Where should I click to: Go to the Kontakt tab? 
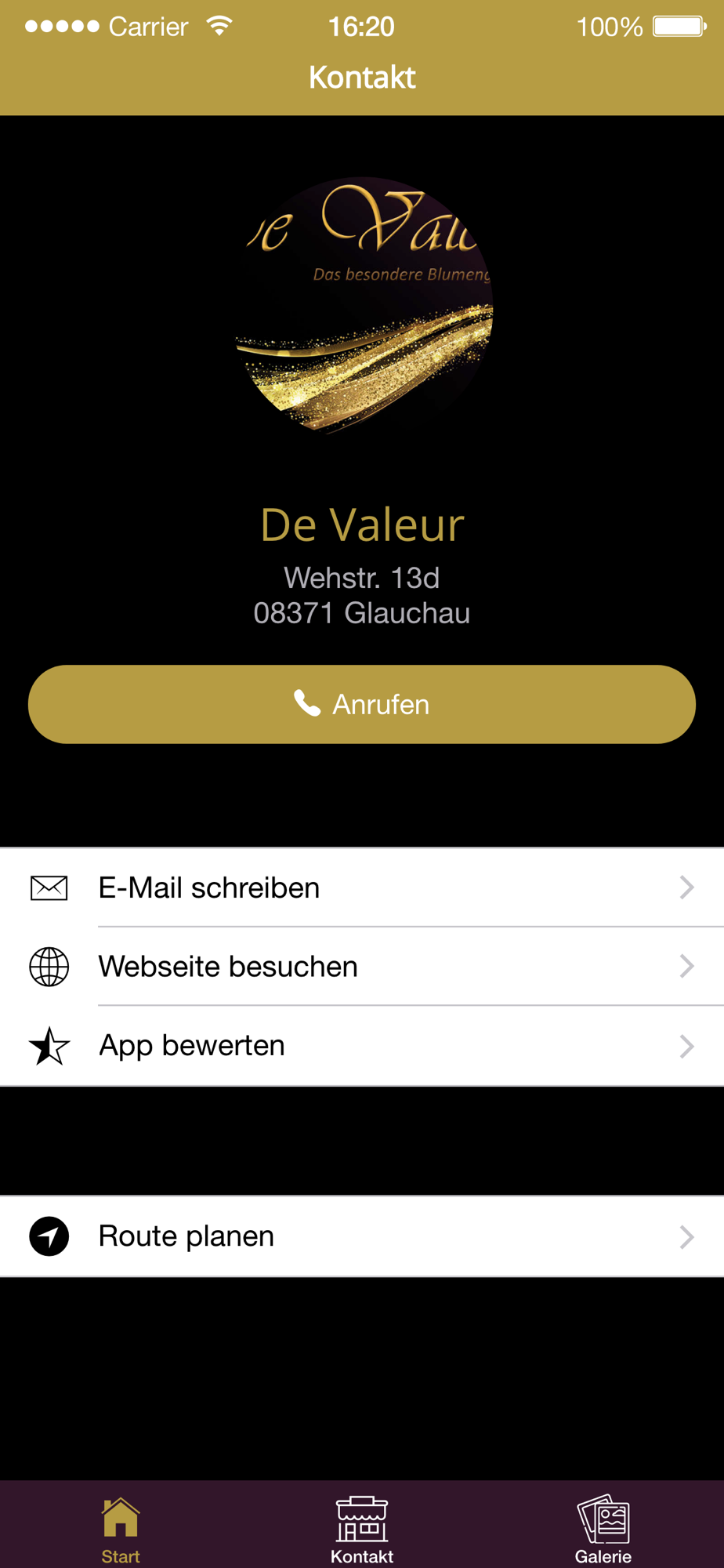point(362,1529)
